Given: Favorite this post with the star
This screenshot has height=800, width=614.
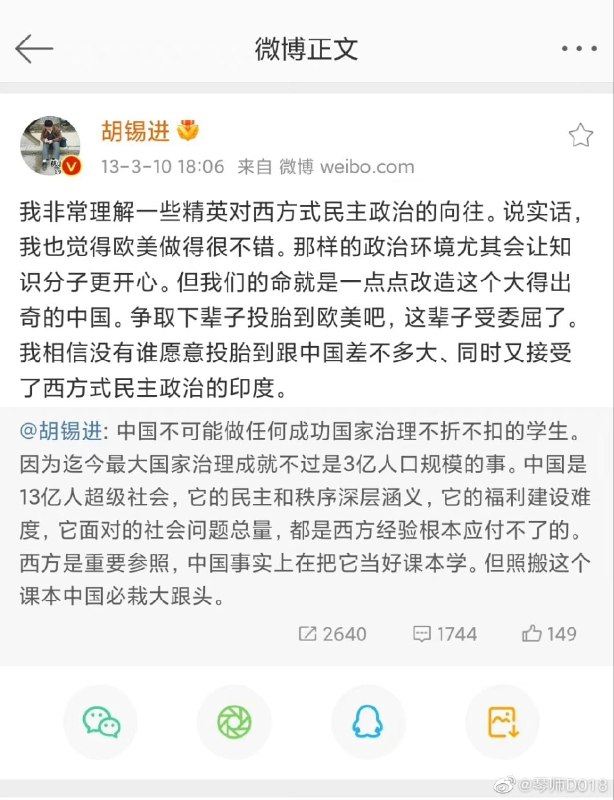Looking at the screenshot, I should (580, 136).
